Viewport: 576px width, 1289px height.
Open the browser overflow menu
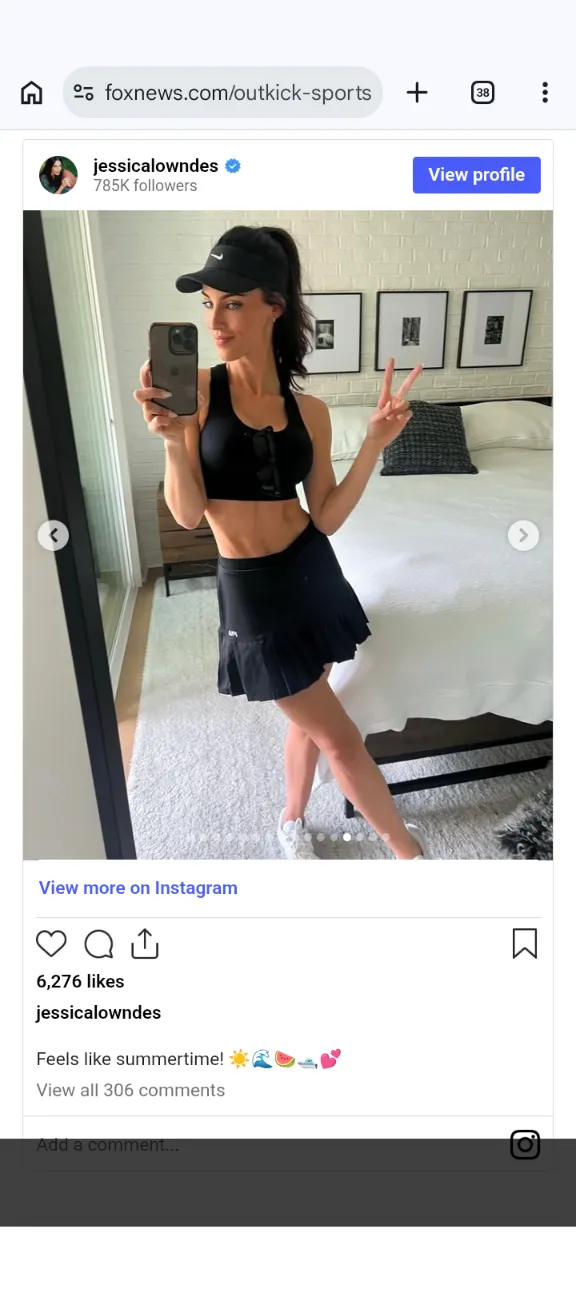(545, 93)
